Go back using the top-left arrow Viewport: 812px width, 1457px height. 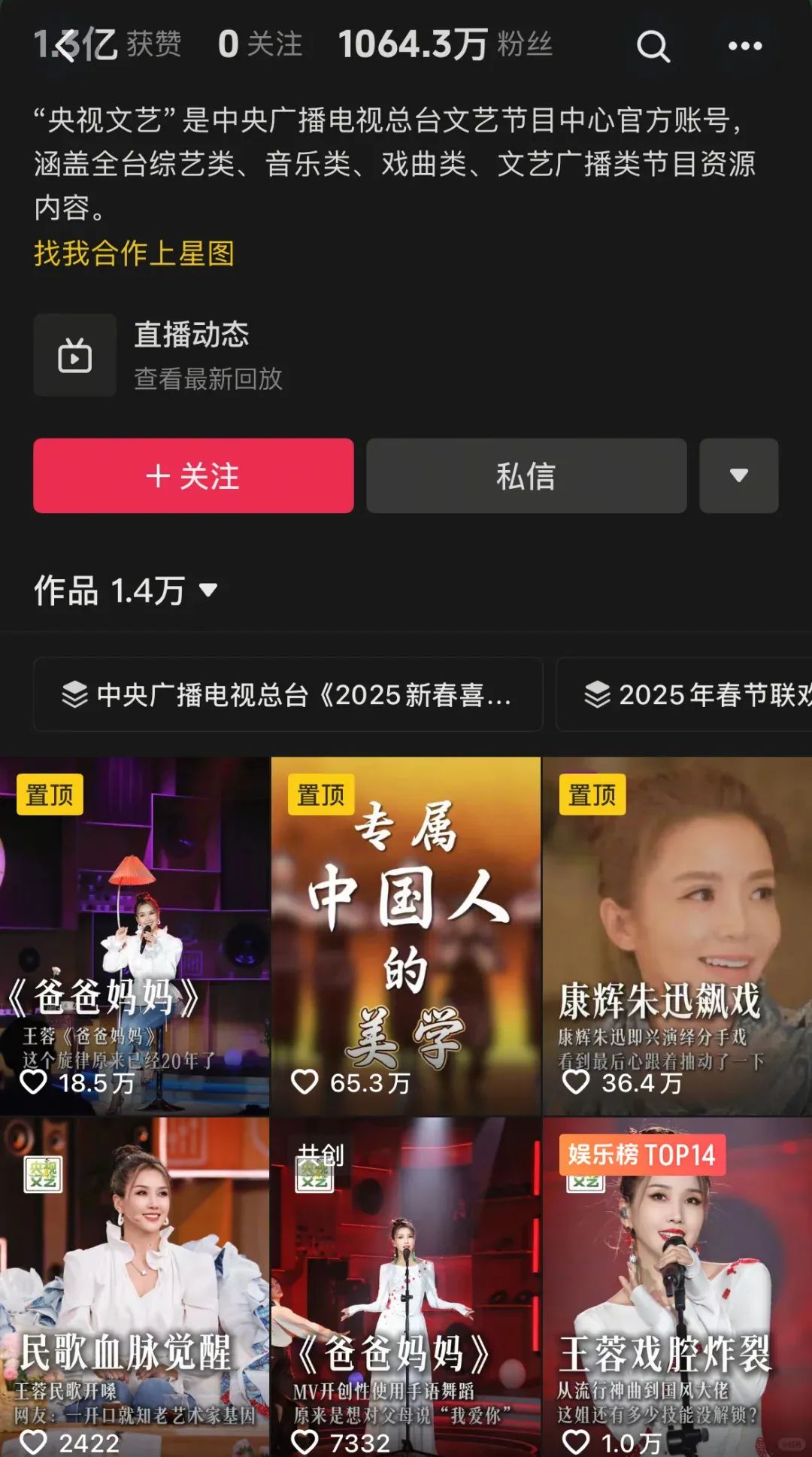[65, 46]
